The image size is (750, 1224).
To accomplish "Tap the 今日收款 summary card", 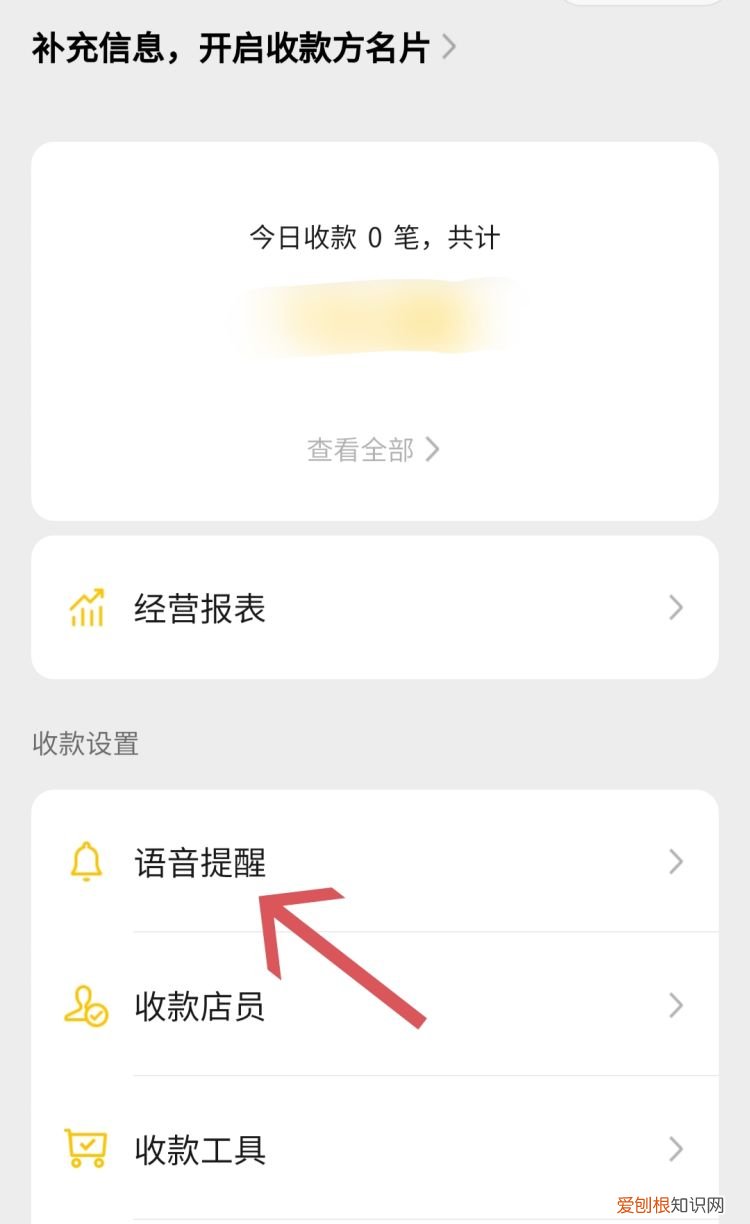I will coord(375,237).
